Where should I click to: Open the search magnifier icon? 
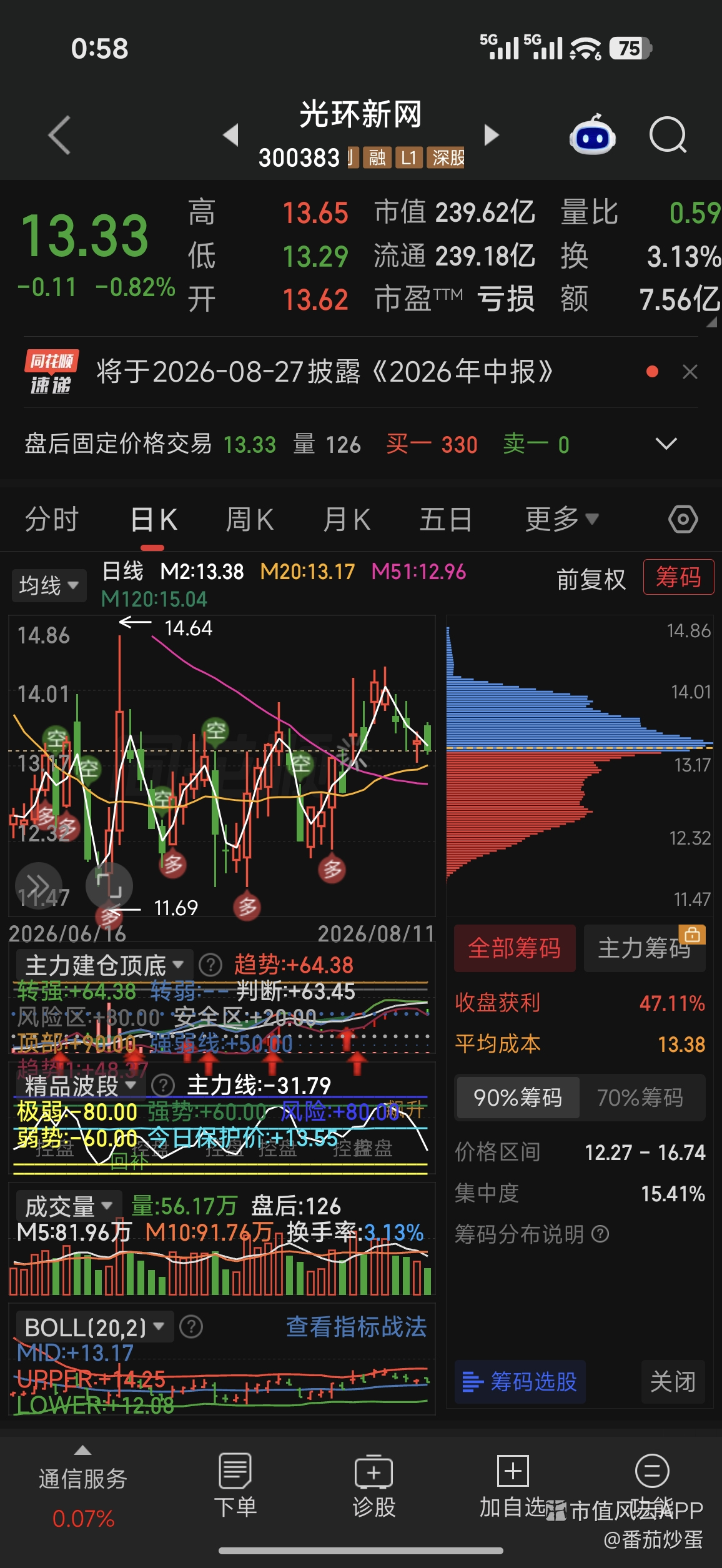tap(668, 135)
